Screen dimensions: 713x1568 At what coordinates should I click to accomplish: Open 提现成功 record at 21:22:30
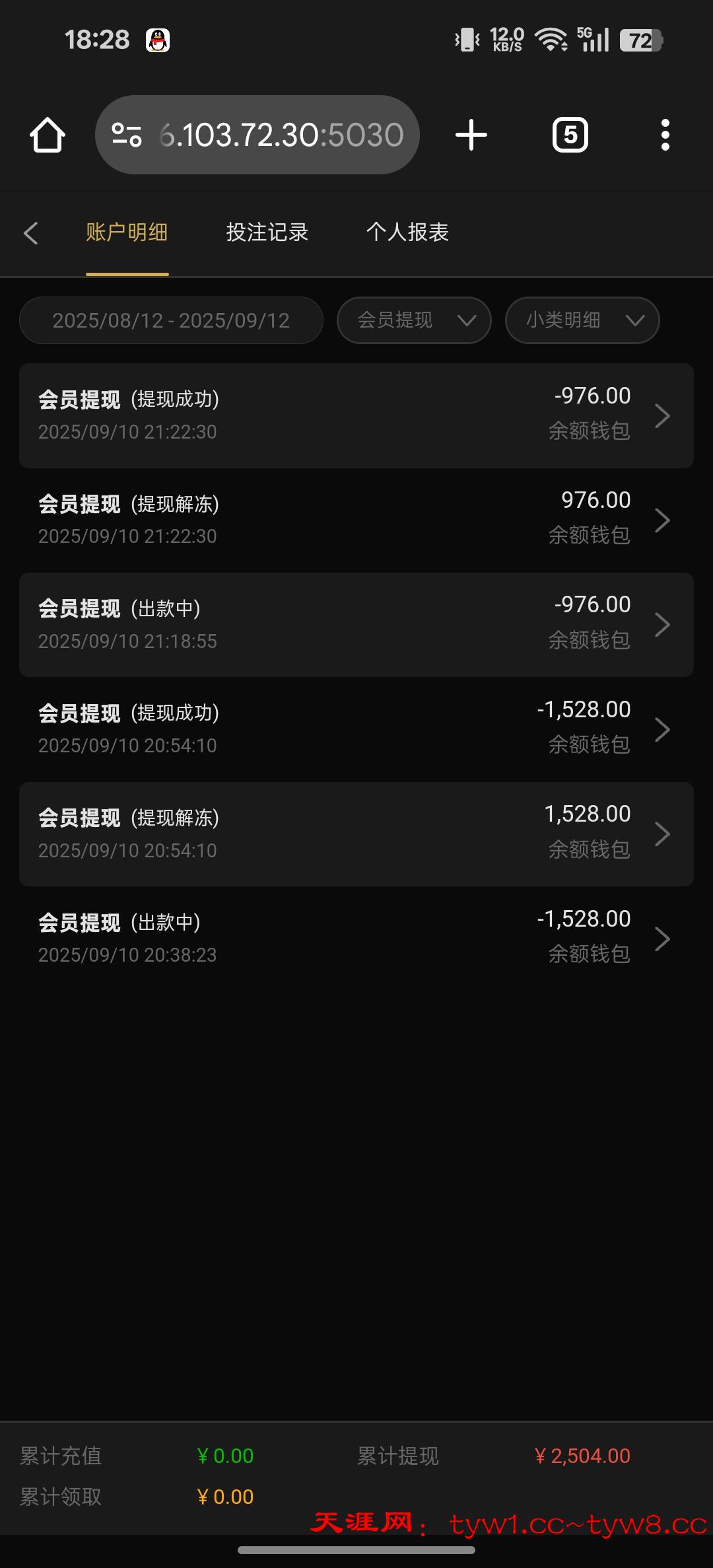(x=356, y=415)
